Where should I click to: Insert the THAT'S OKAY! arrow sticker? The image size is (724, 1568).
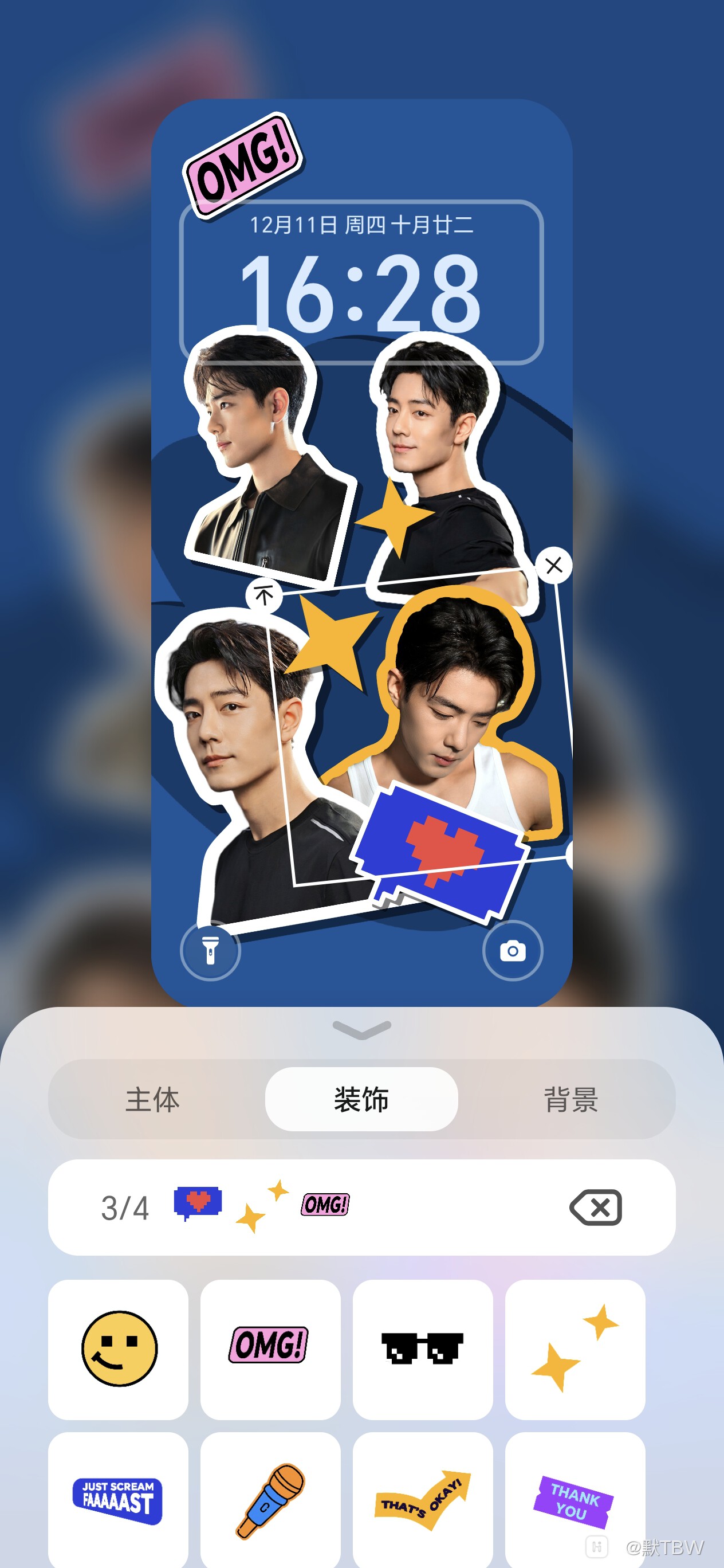(x=422, y=1501)
